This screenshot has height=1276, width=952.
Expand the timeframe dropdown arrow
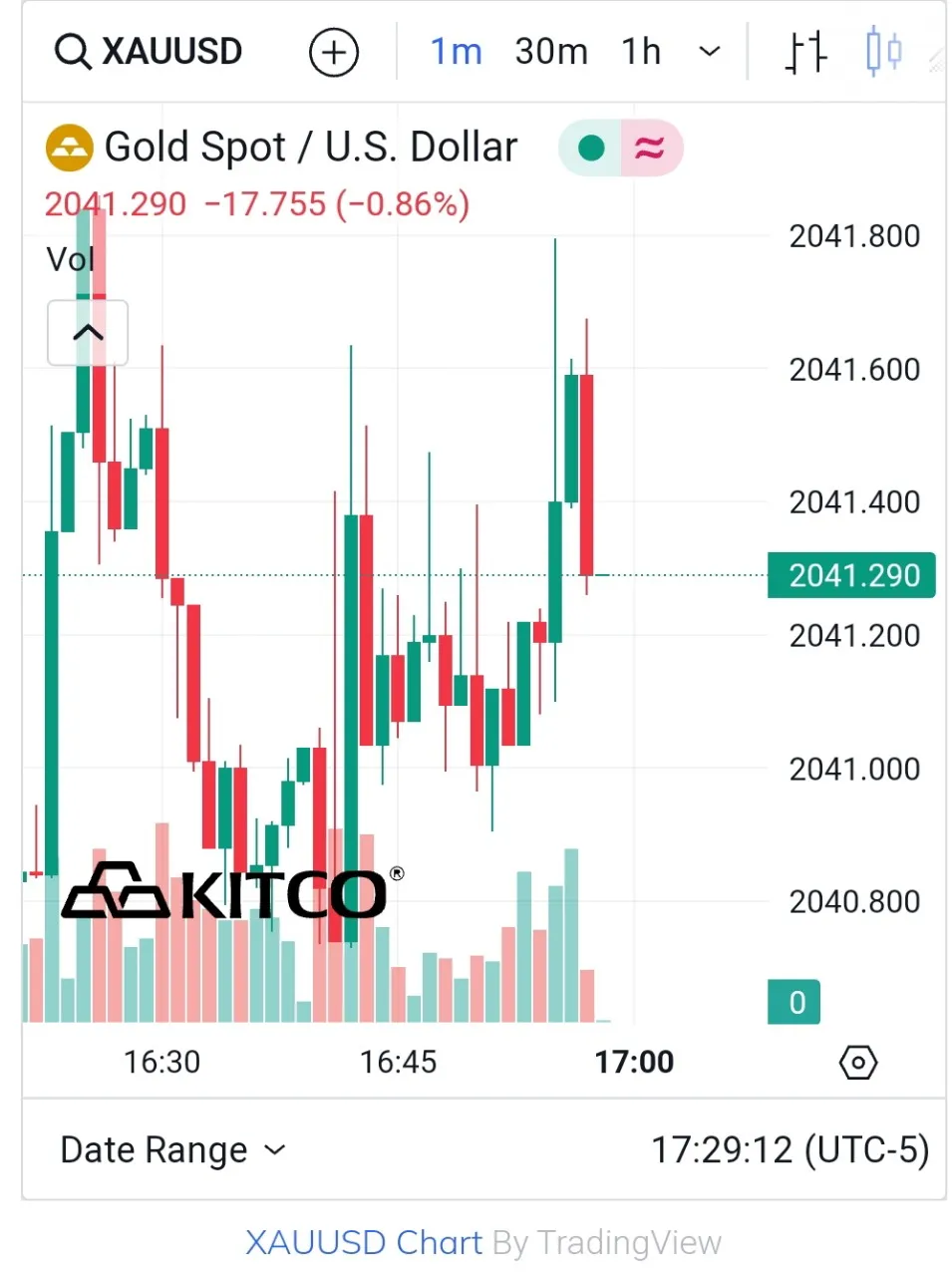pyautogui.click(x=709, y=52)
